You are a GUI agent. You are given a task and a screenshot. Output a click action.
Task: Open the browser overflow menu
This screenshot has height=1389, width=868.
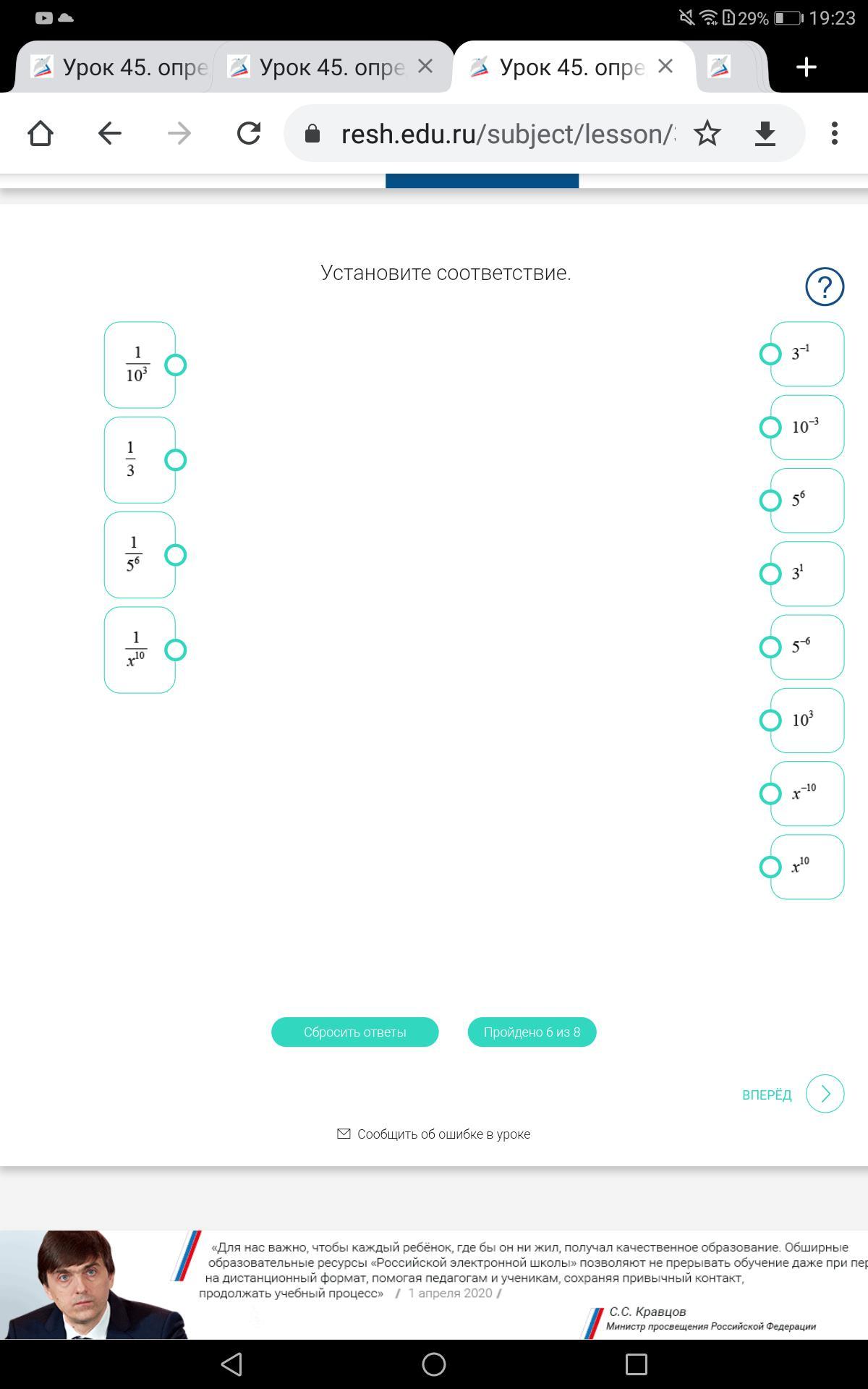[835, 133]
